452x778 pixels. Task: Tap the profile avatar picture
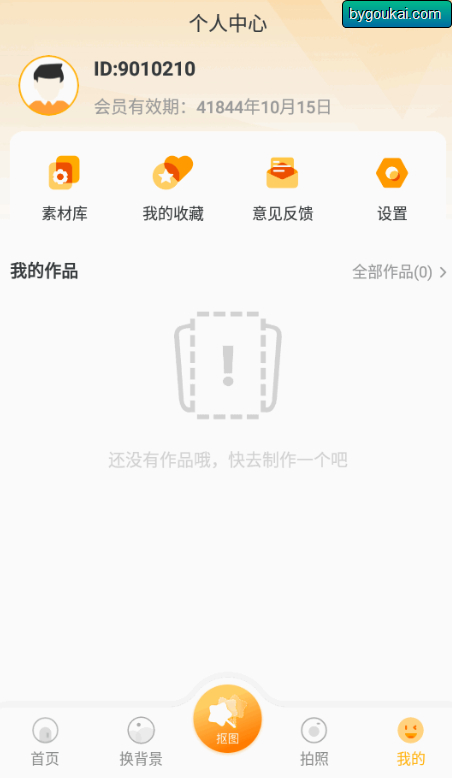point(49,86)
